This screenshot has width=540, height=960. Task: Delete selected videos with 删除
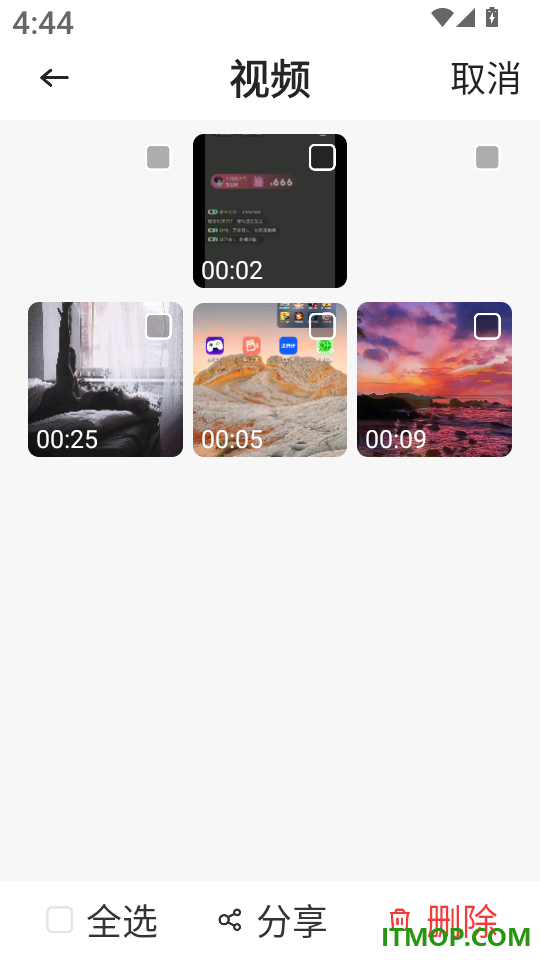coord(443,920)
